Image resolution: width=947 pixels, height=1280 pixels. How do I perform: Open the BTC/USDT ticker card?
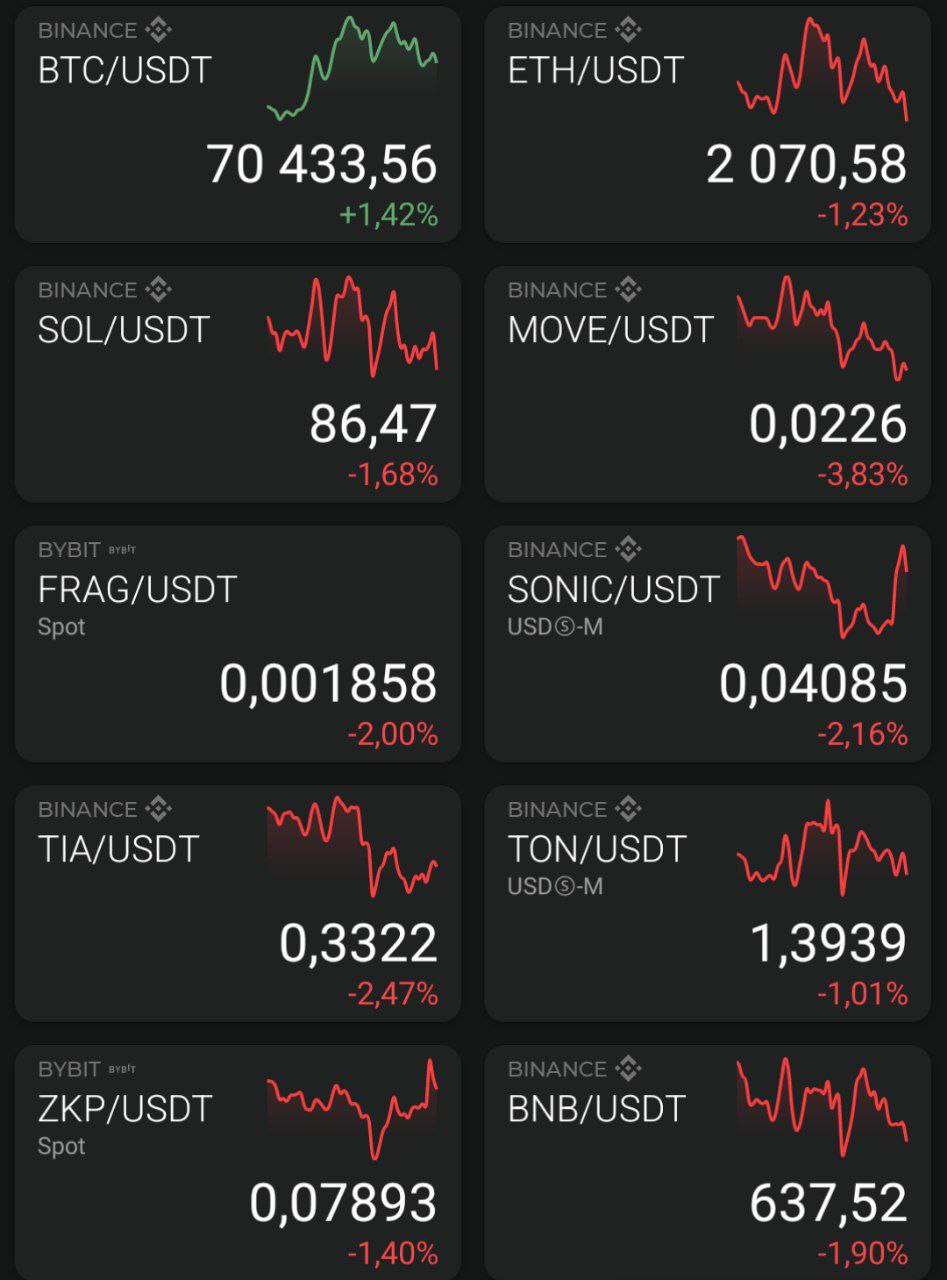point(237,125)
